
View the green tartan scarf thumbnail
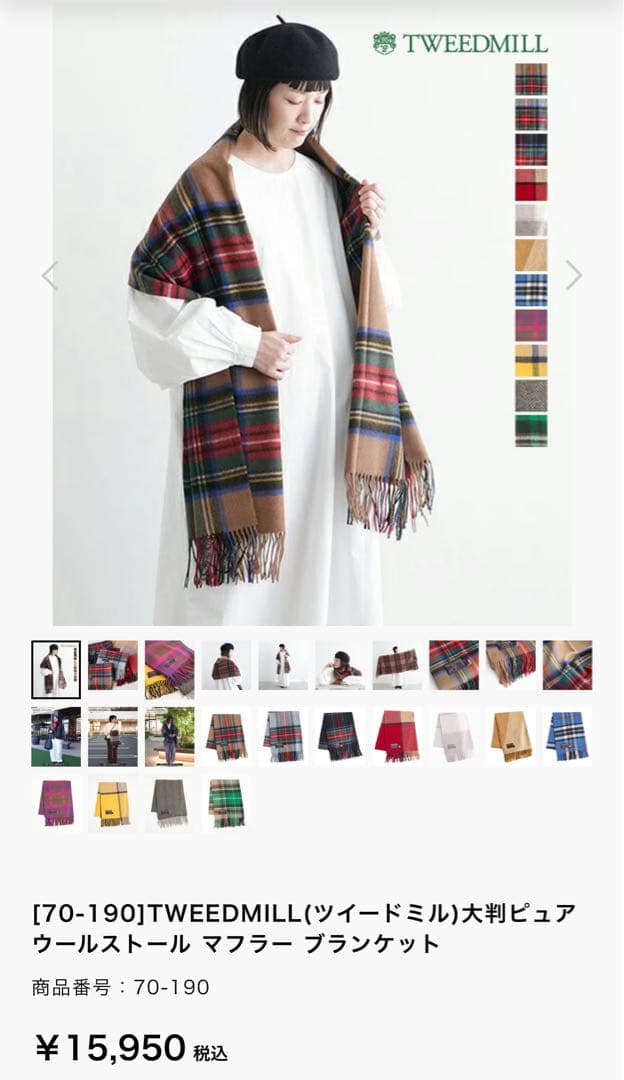(x=226, y=803)
